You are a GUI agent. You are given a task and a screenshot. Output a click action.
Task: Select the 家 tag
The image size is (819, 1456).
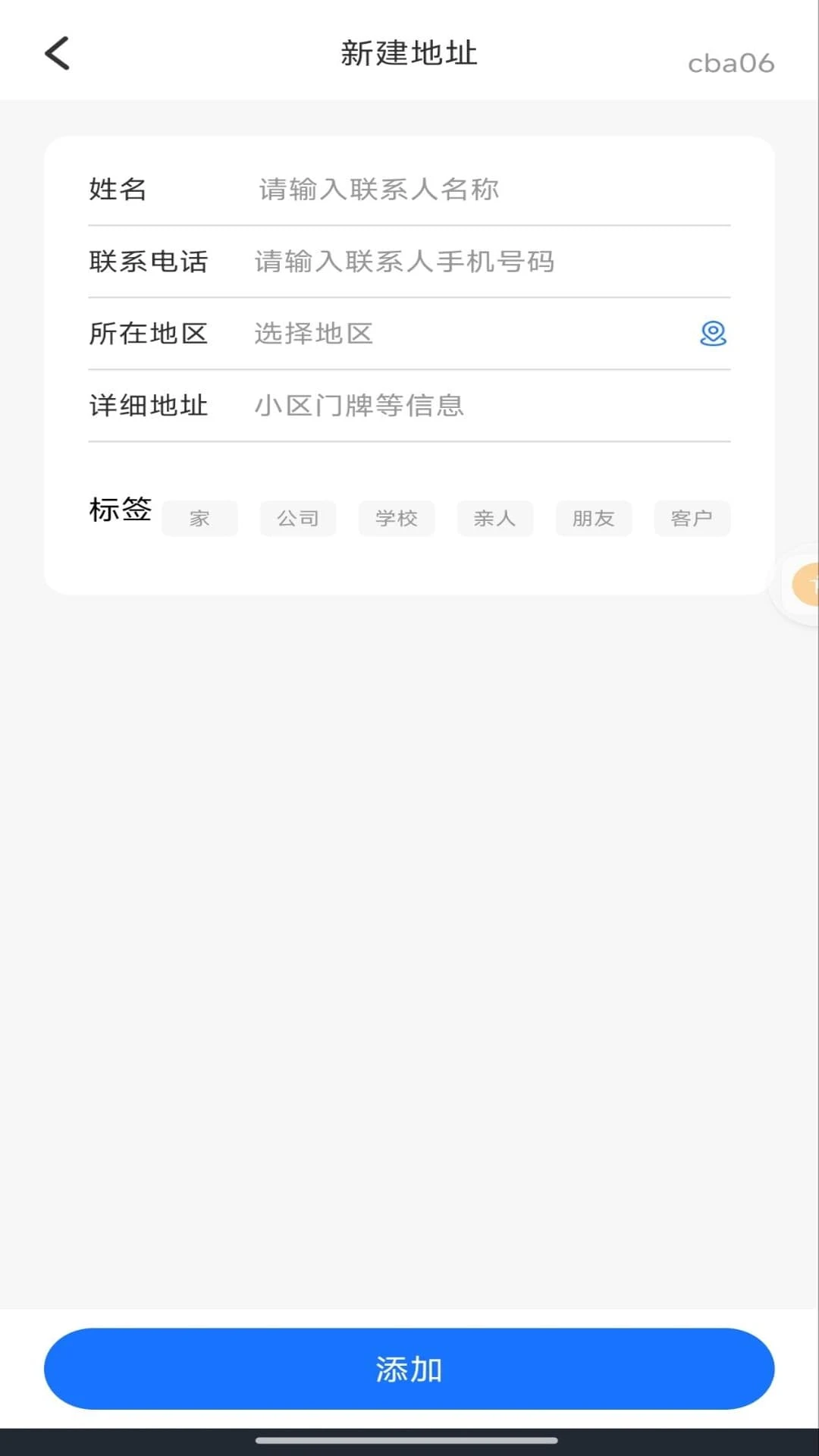pos(199,519)
